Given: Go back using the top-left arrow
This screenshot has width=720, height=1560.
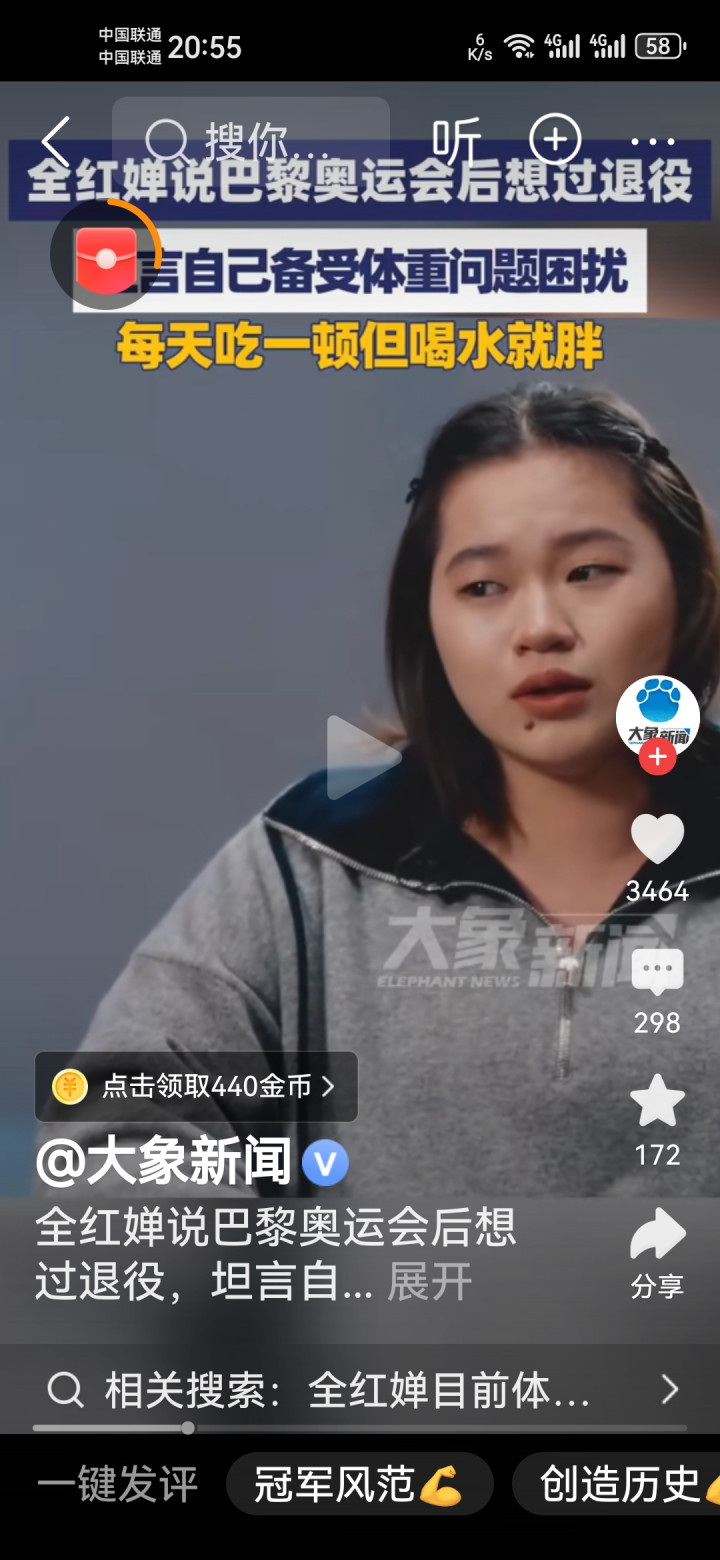Looking at the screenshot, I should pyautogui.click(x=56, y=140).
